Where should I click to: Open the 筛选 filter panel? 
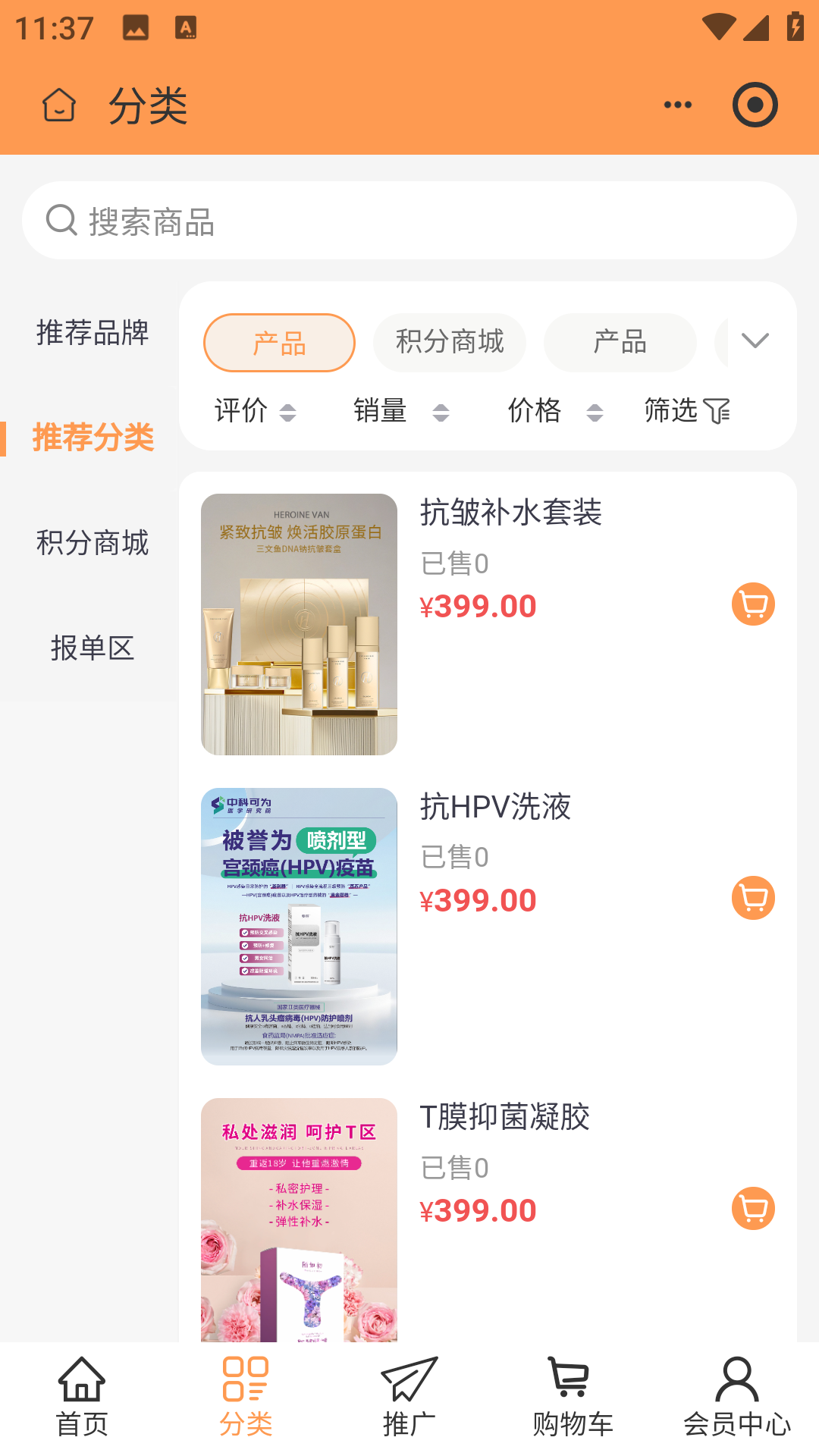685,411
